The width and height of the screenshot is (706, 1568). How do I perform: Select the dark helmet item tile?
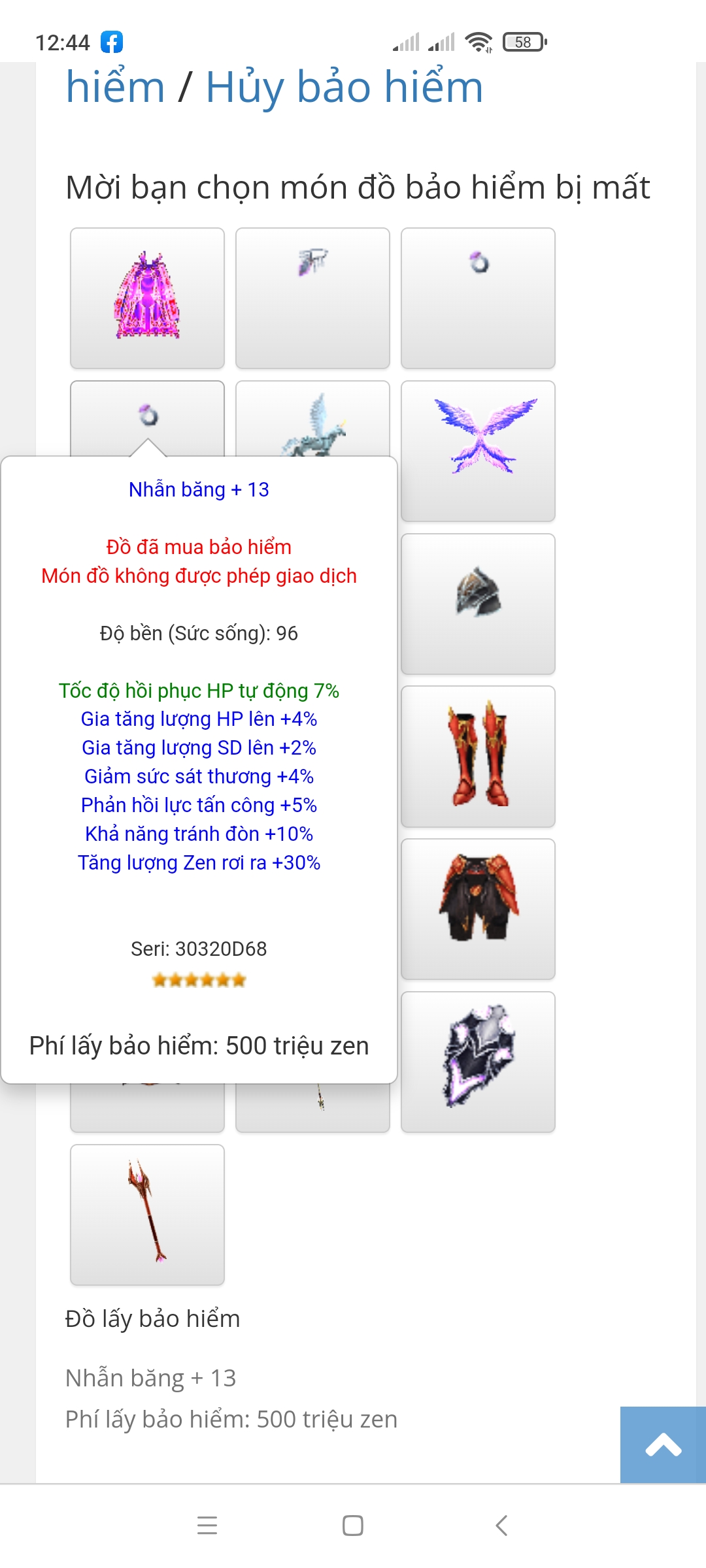pos(478,604)
